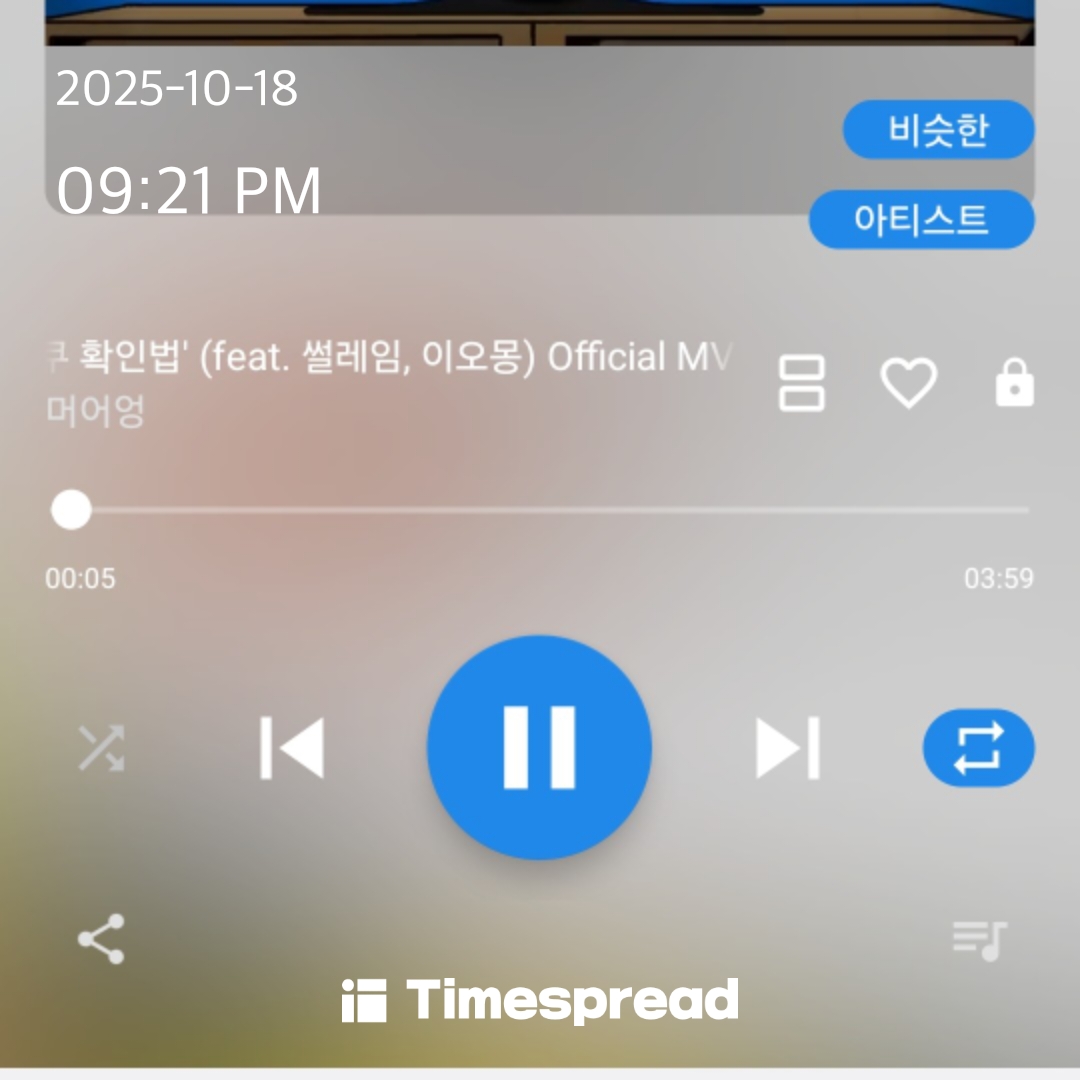Like this song with the heart
The height and width of the screenshot is (1080, 1080).
[x=908, y=384]
